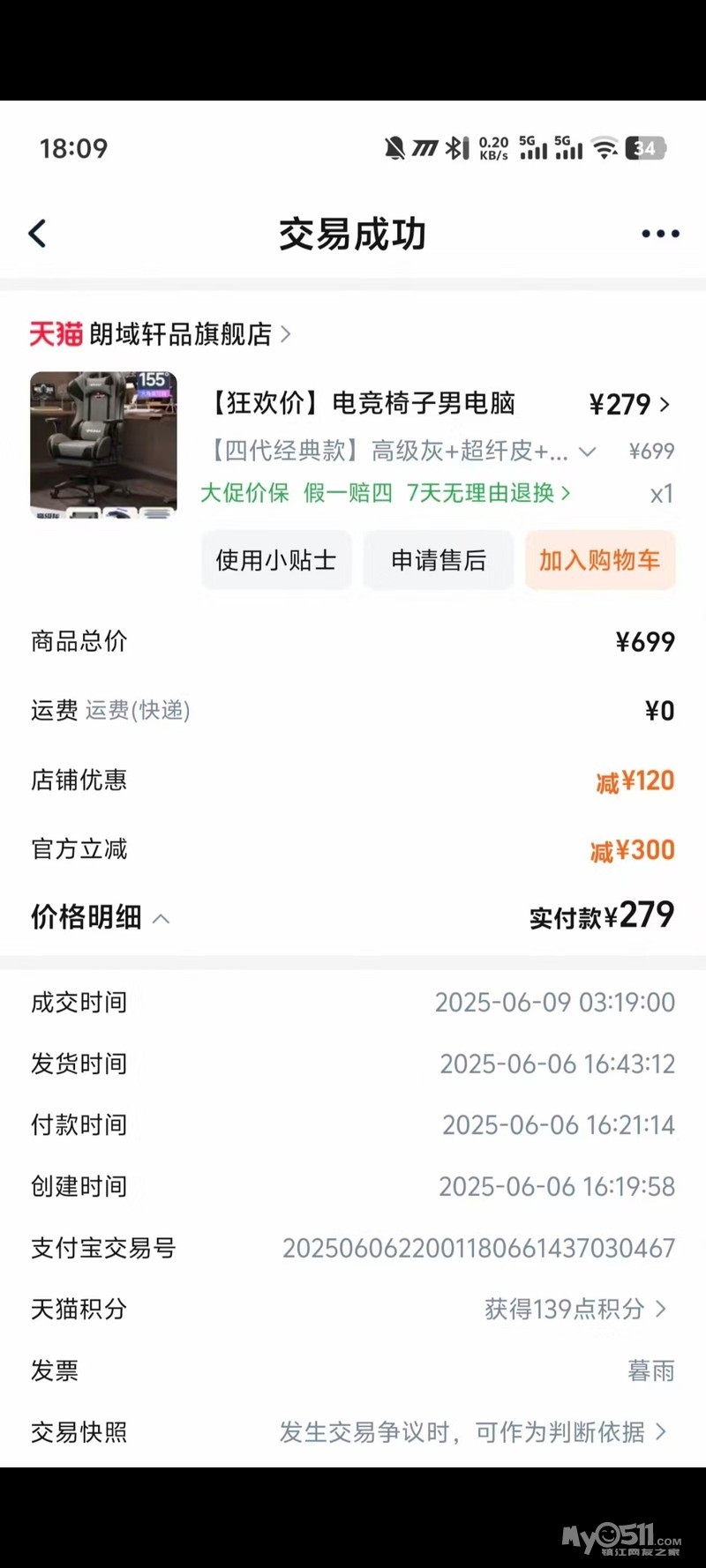Tap the 使用小贴士 button
The width and height of the screenshot is (706, 1568).
tap(276, 560)
